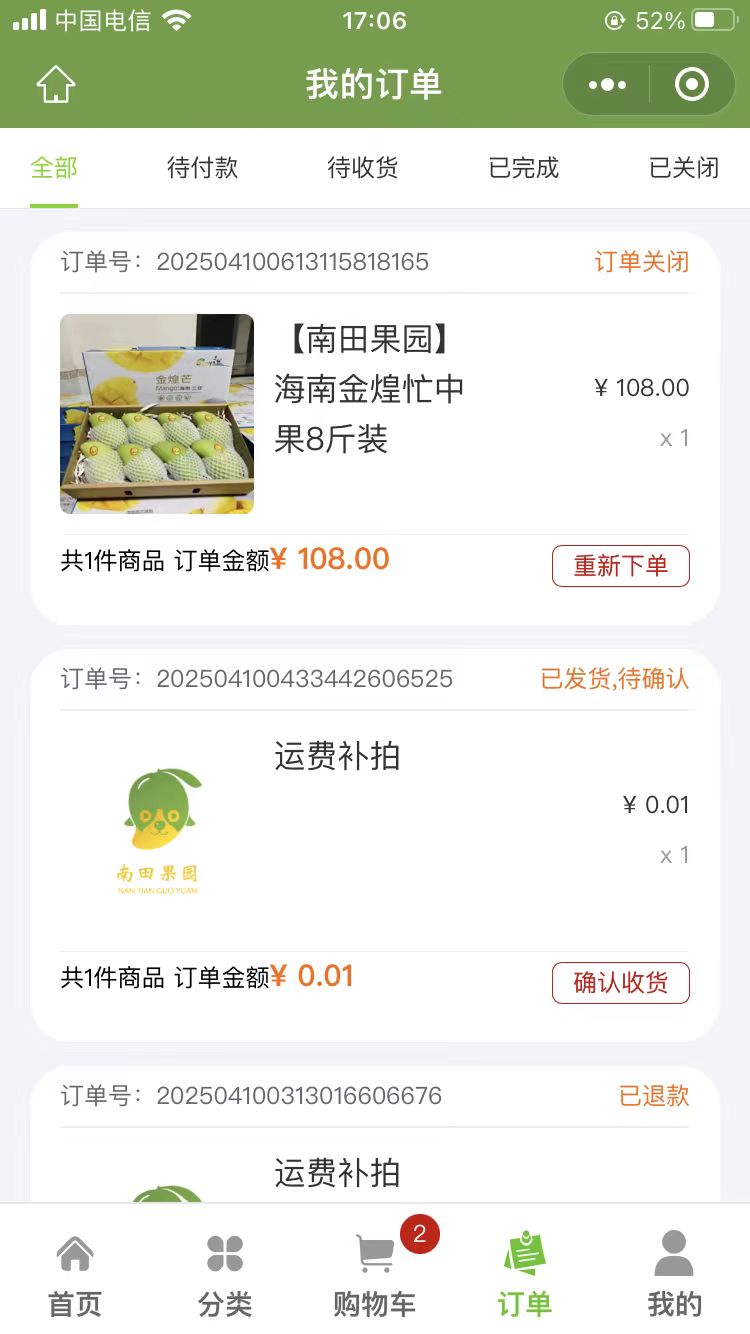This screenshot has height=1334, width=750.
Task: Open the mini program more options menu
Action: tap(608, 85)
